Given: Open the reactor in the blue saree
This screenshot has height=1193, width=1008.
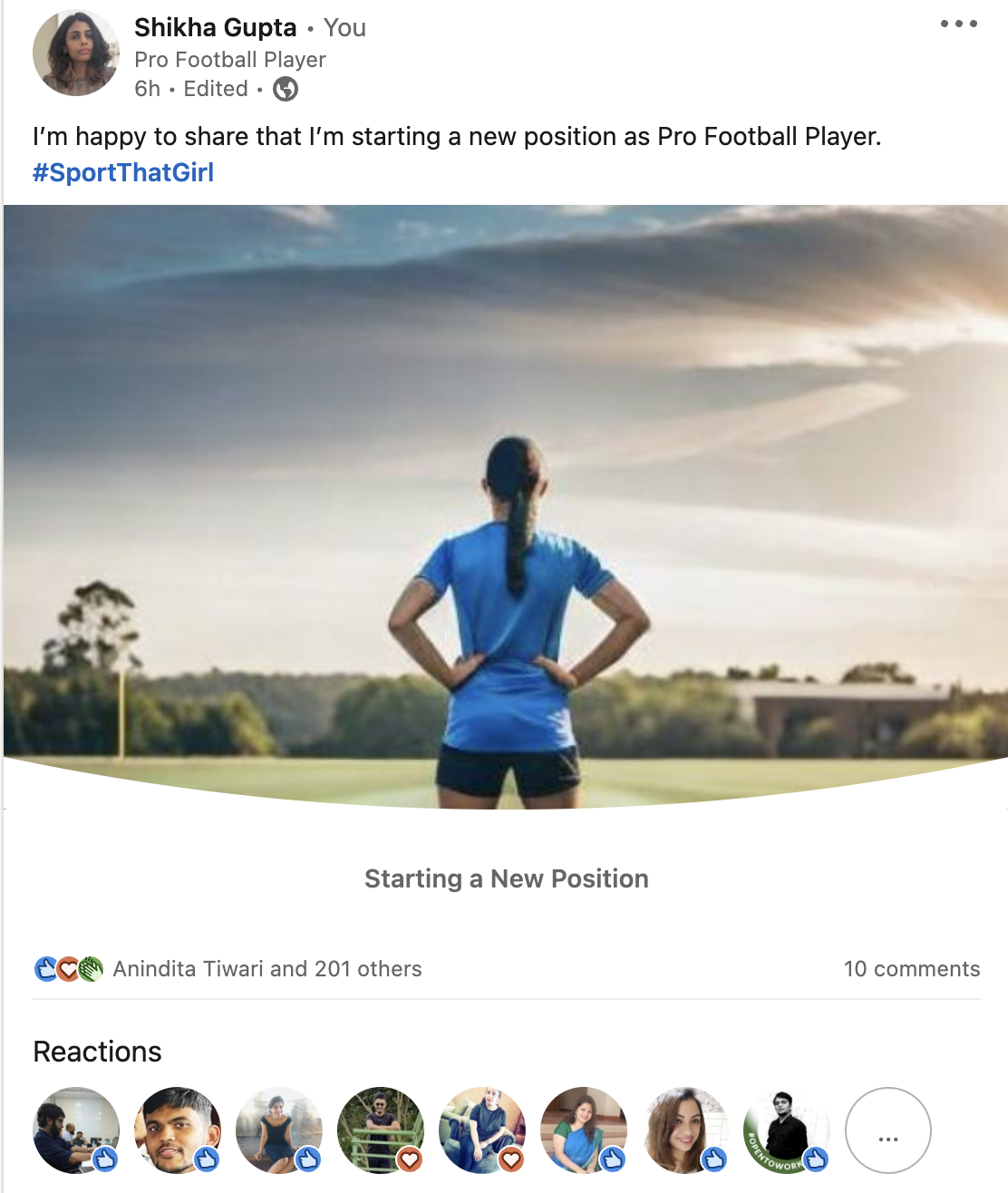Looking at the screenshot, I should pos(583,1130).
